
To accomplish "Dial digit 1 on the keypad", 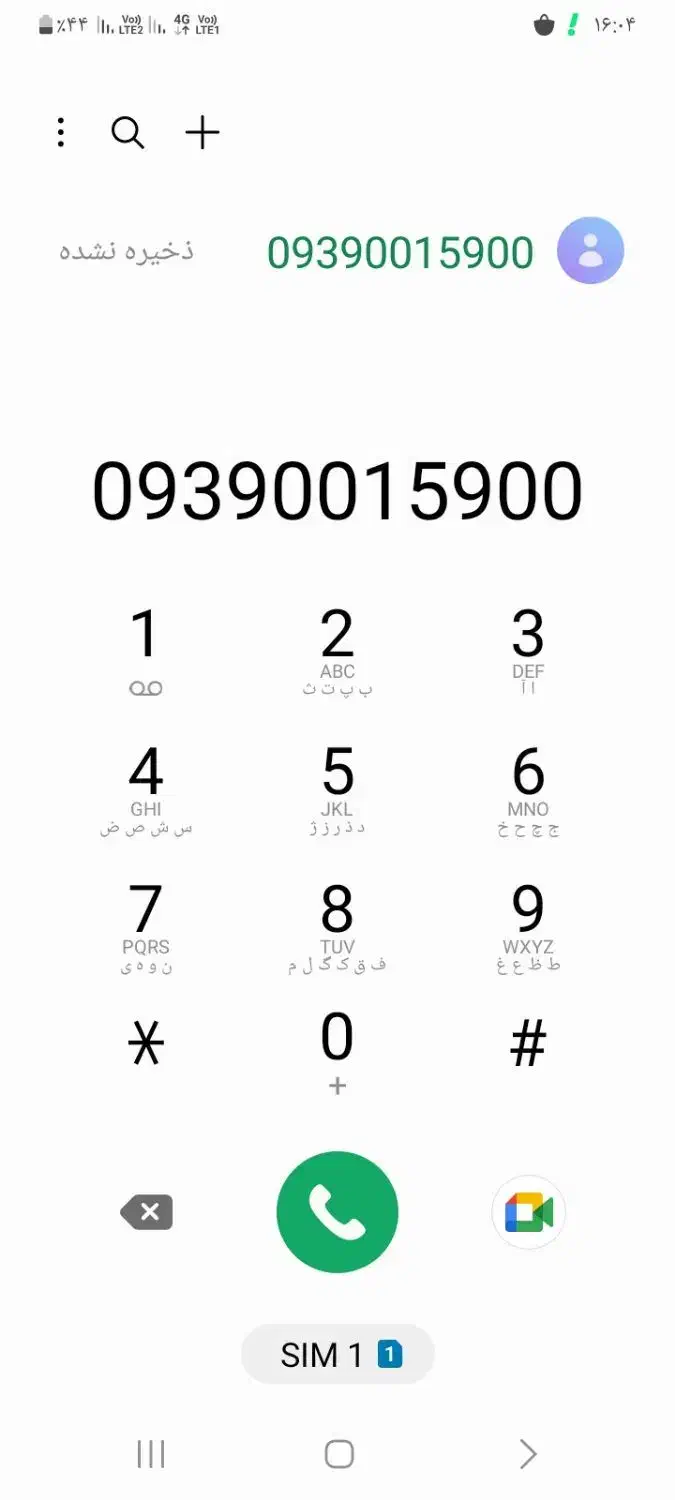I will 146,648.
